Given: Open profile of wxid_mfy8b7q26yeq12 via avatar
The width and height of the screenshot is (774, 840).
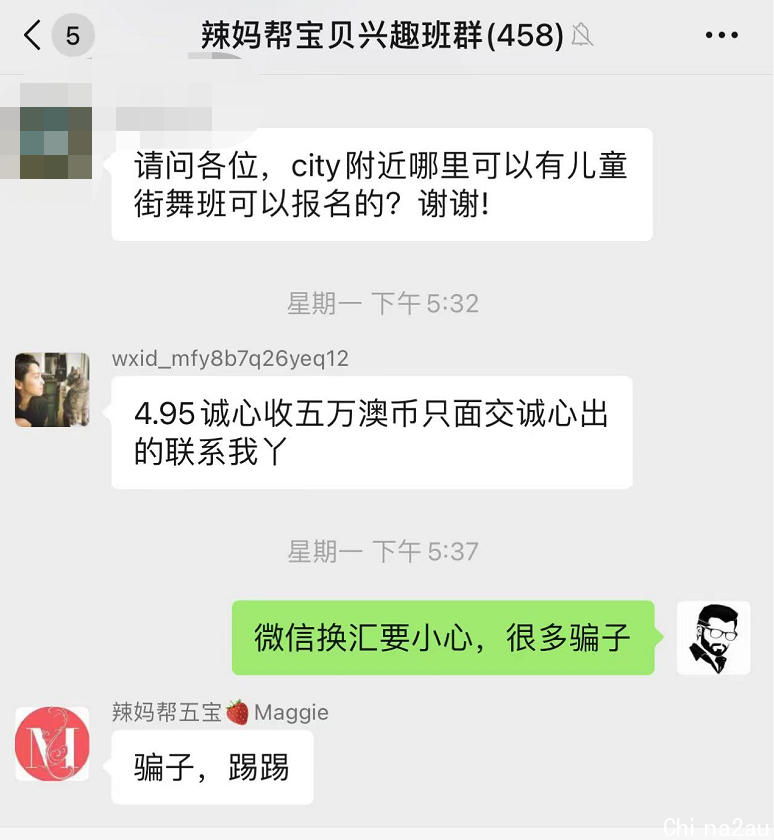Looking at the screenshot, I should point(52,390).
